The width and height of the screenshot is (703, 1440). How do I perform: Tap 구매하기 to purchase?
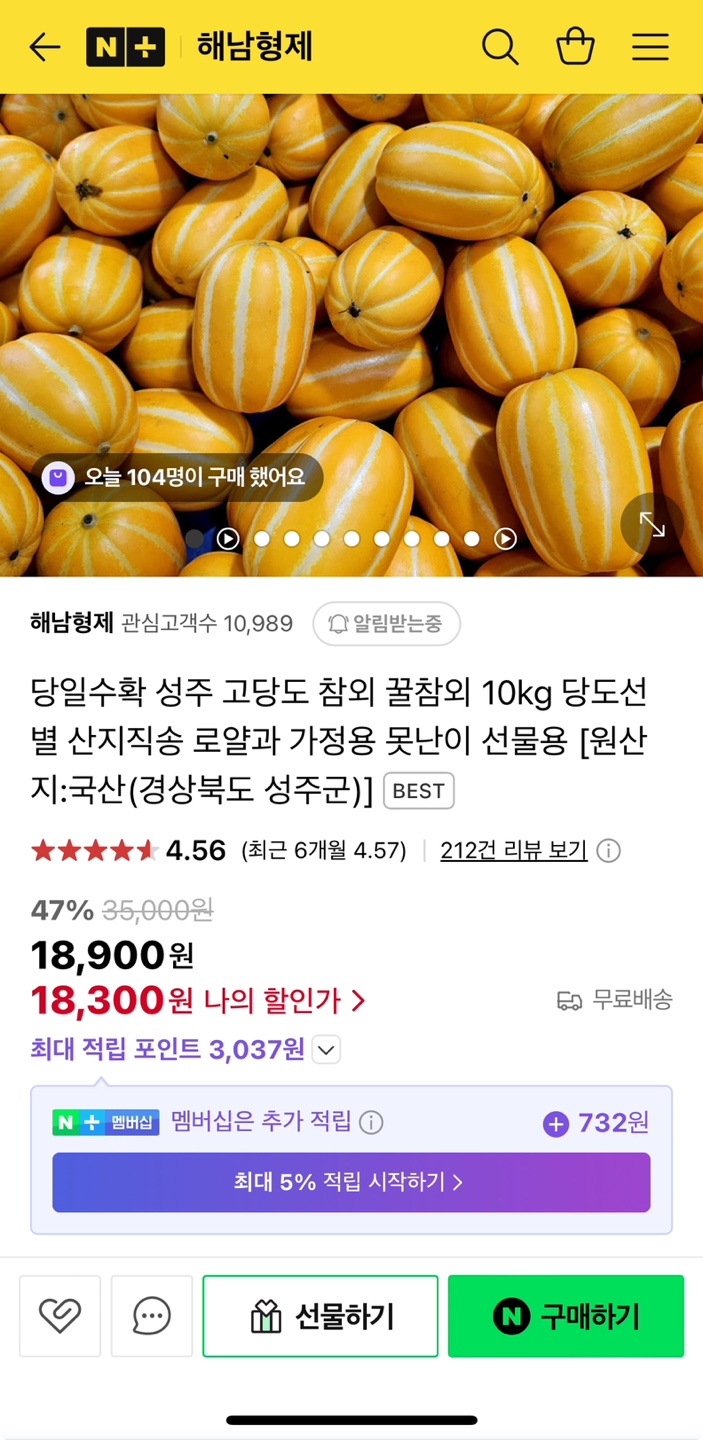point(566,1316)
